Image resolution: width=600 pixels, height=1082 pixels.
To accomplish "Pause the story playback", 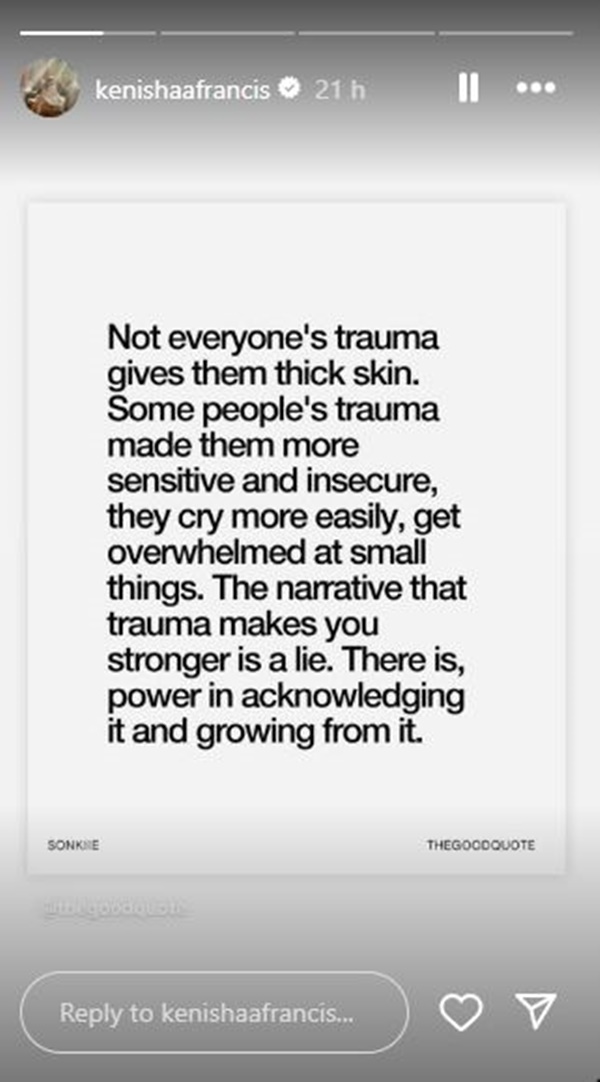I will [467, 90].
